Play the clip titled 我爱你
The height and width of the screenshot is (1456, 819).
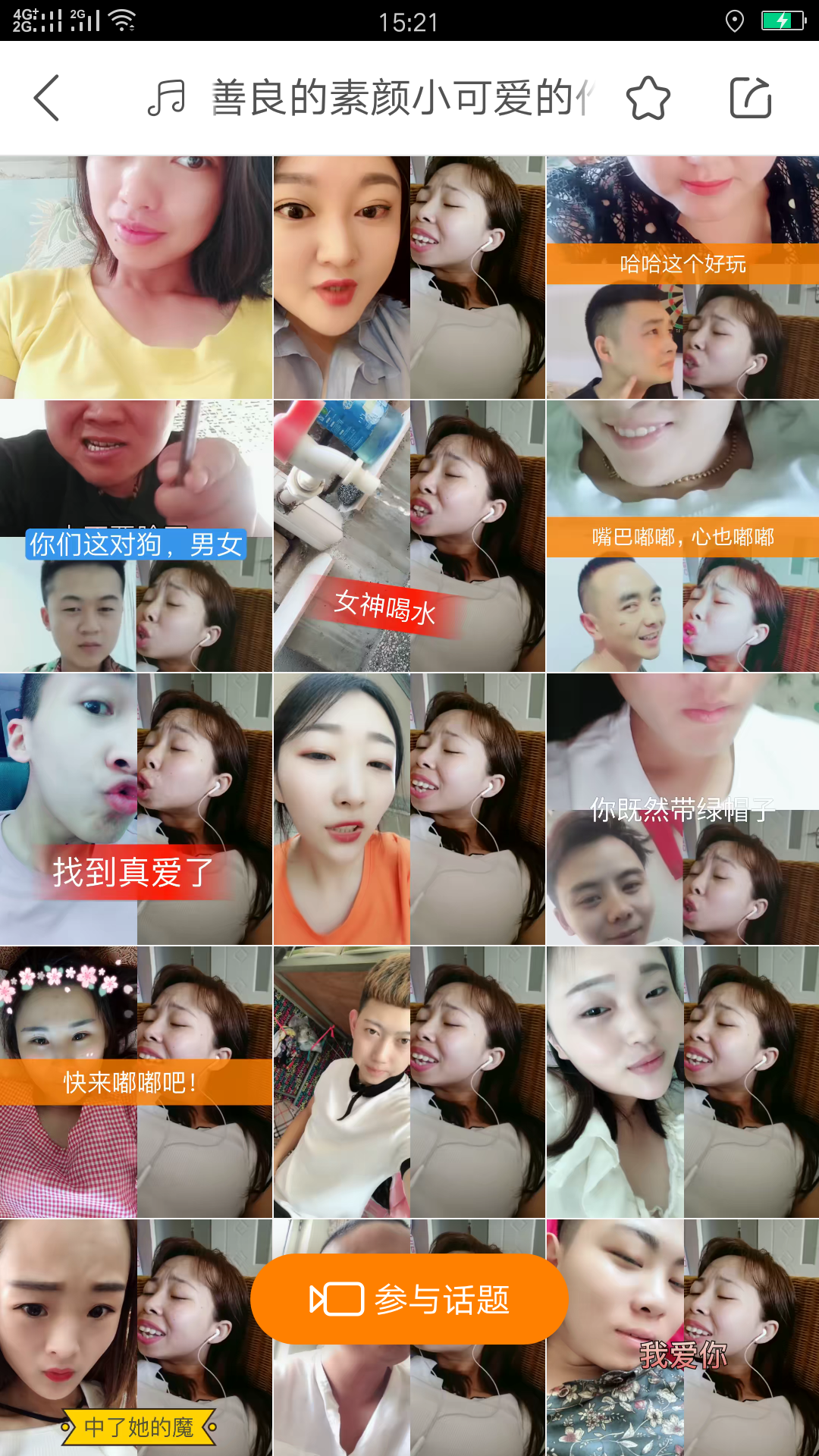[x=681, y=1344]
